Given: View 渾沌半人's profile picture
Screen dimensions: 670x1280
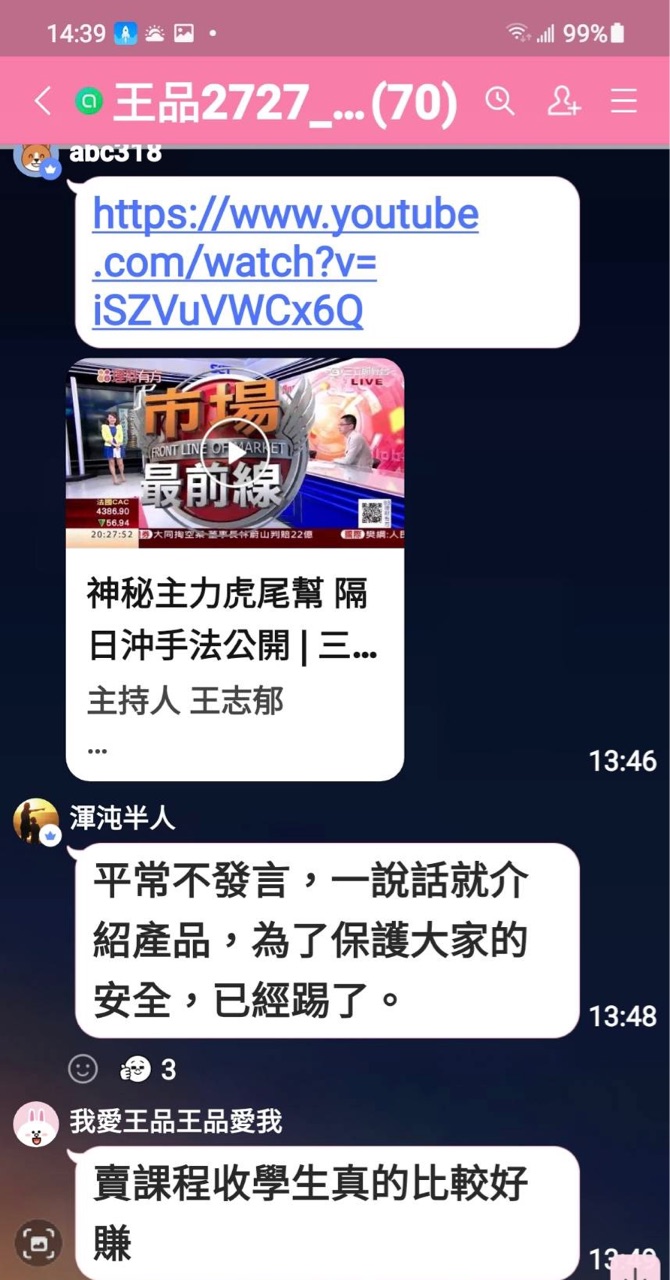Looking at the screenshot, I should pos(35,822).
